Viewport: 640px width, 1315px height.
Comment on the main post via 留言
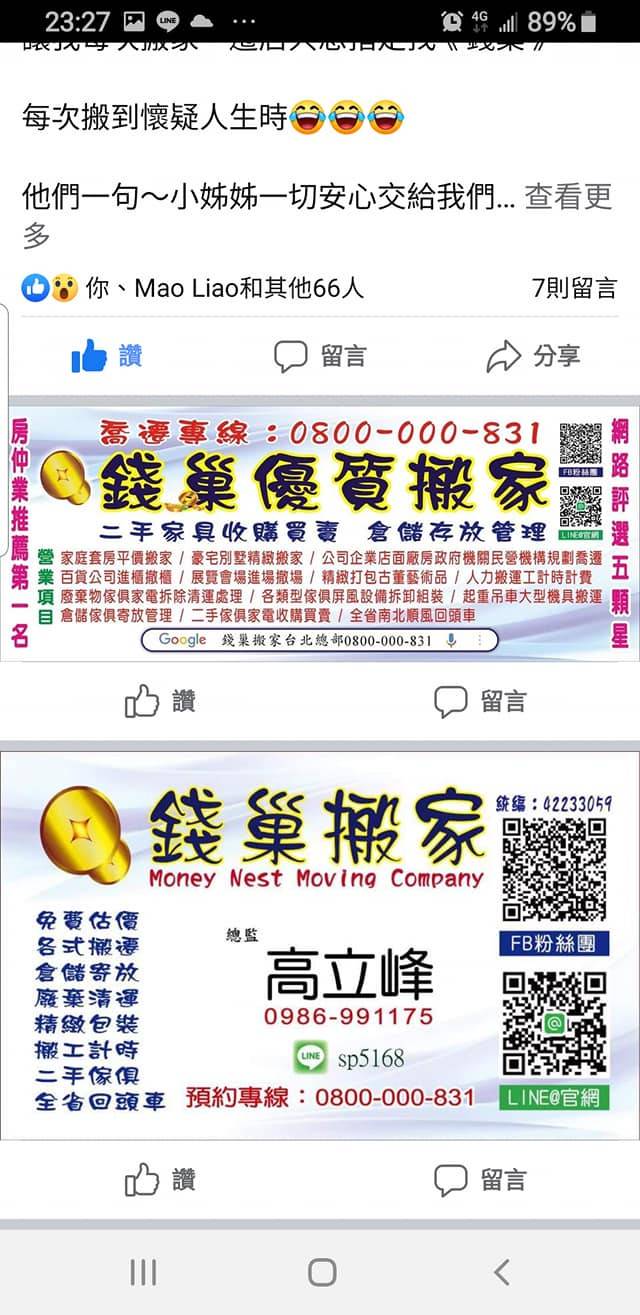click(x=320, y=356)
